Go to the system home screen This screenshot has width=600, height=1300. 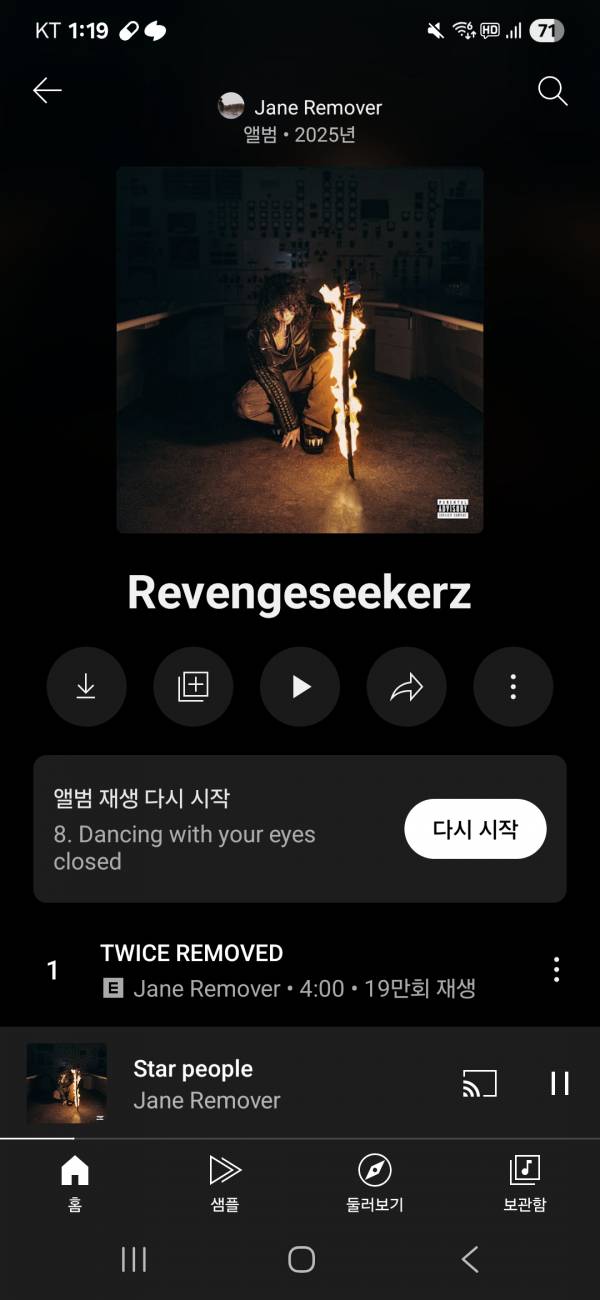pos(301,1259)
